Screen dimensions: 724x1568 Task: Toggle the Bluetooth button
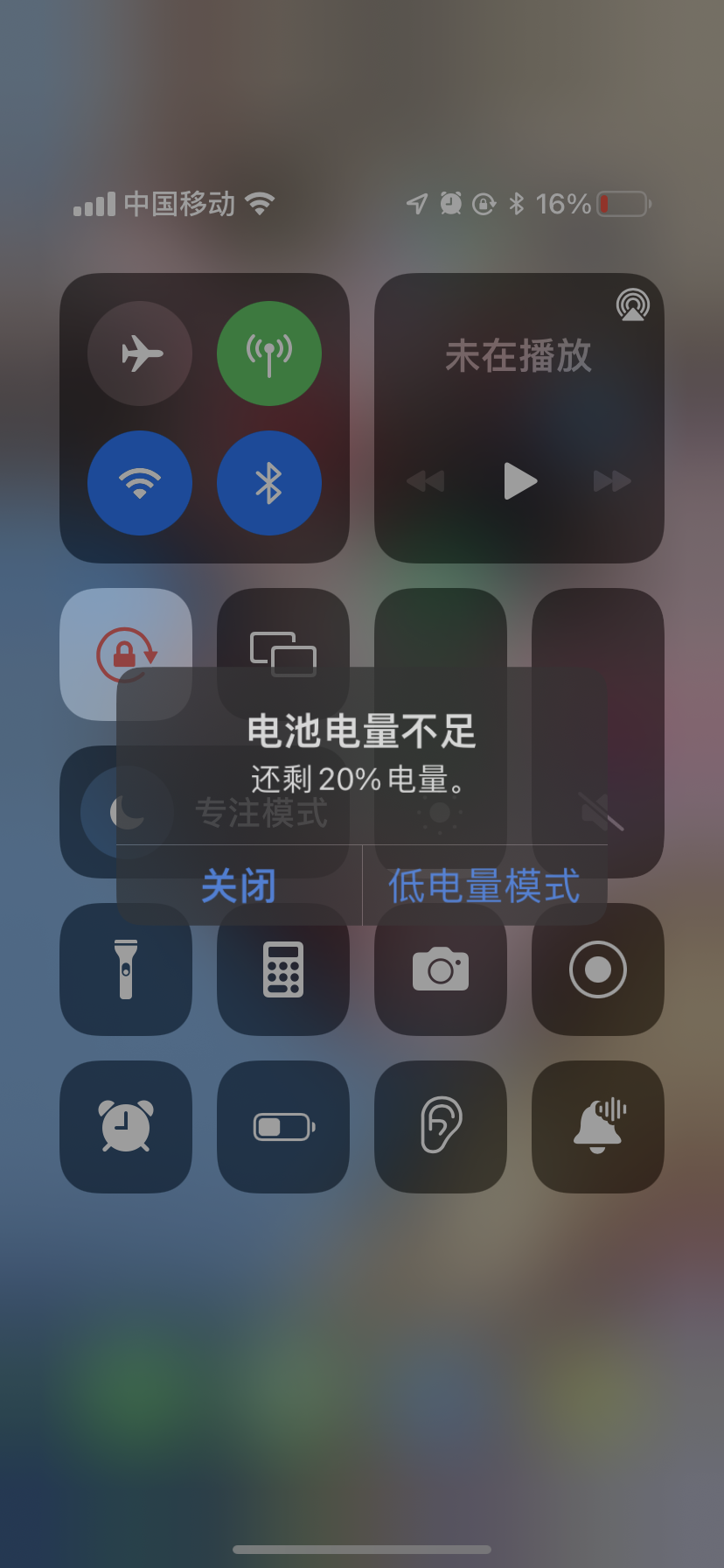click(269, 483)
